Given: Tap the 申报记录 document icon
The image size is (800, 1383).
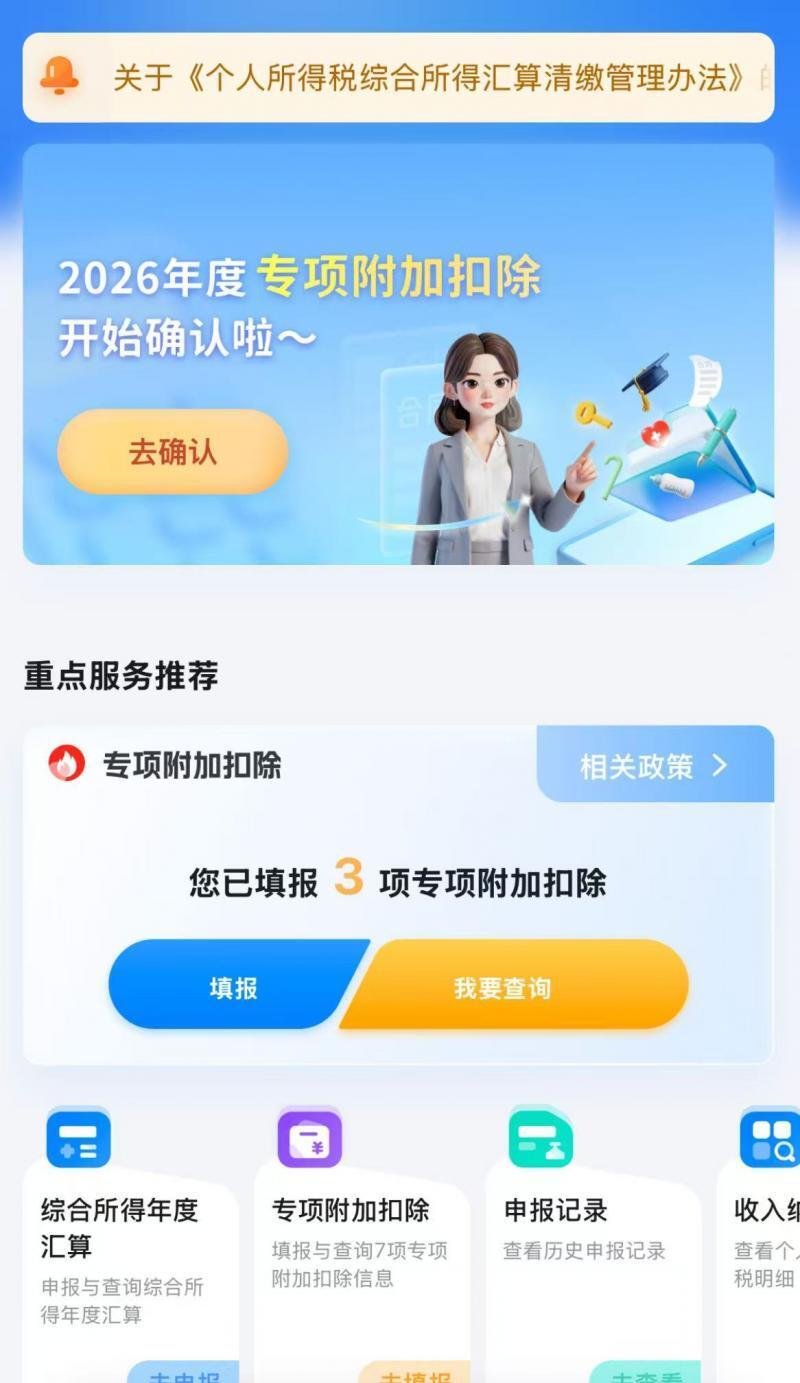Looking at the screenshot, I should pos(541,1137).
